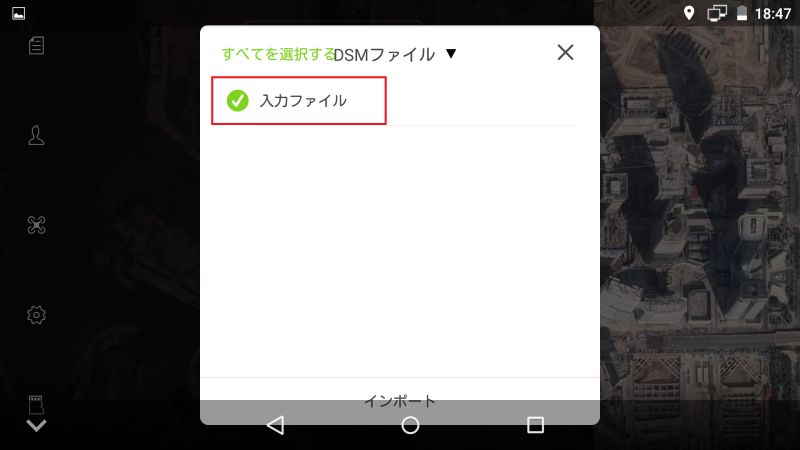Open the document list icon in sidebar
800x450 pixels.
click(37, 46)
